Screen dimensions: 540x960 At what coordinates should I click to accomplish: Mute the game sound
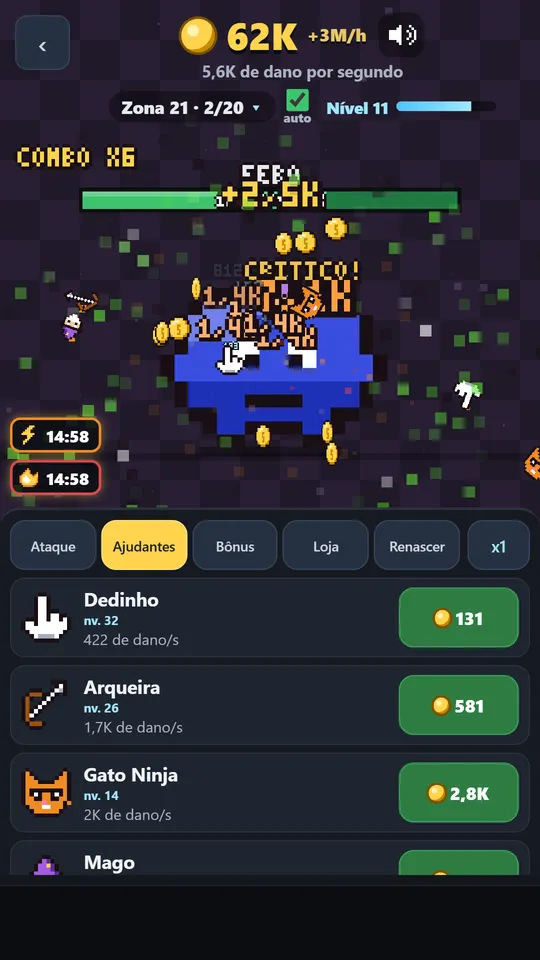[x=402, y=36]
